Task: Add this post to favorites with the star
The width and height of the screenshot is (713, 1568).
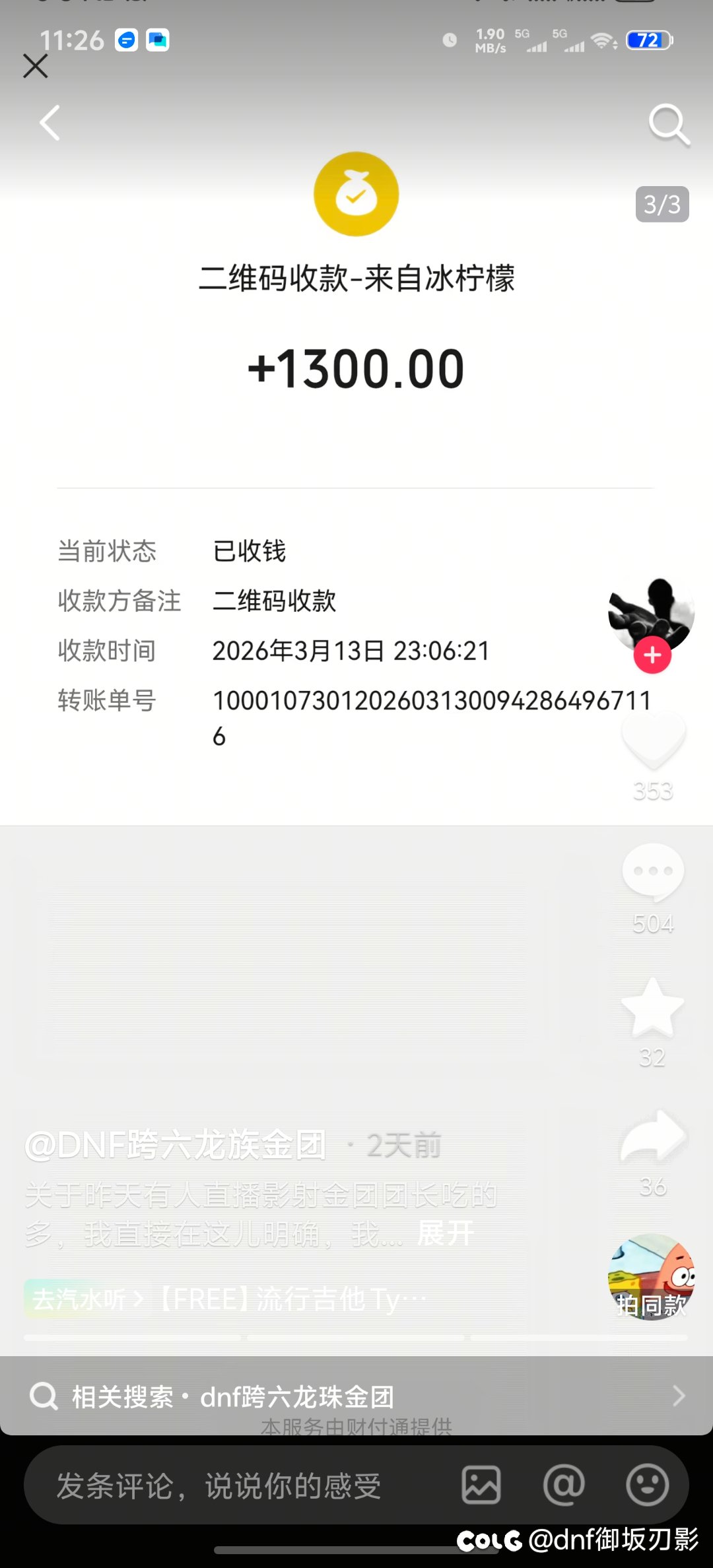Action: [652, 1007]
